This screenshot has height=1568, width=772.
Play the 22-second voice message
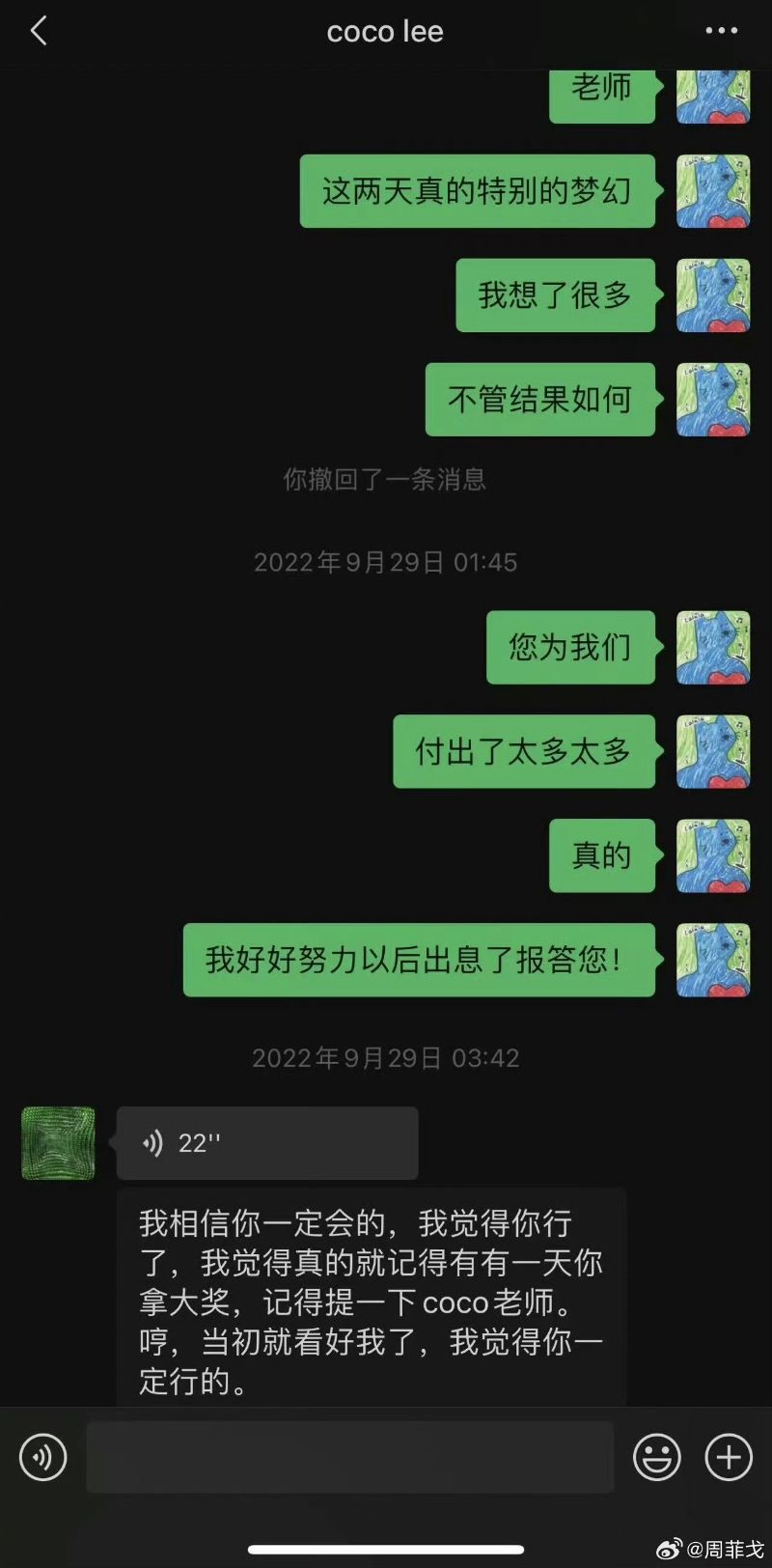point(266,1143)
